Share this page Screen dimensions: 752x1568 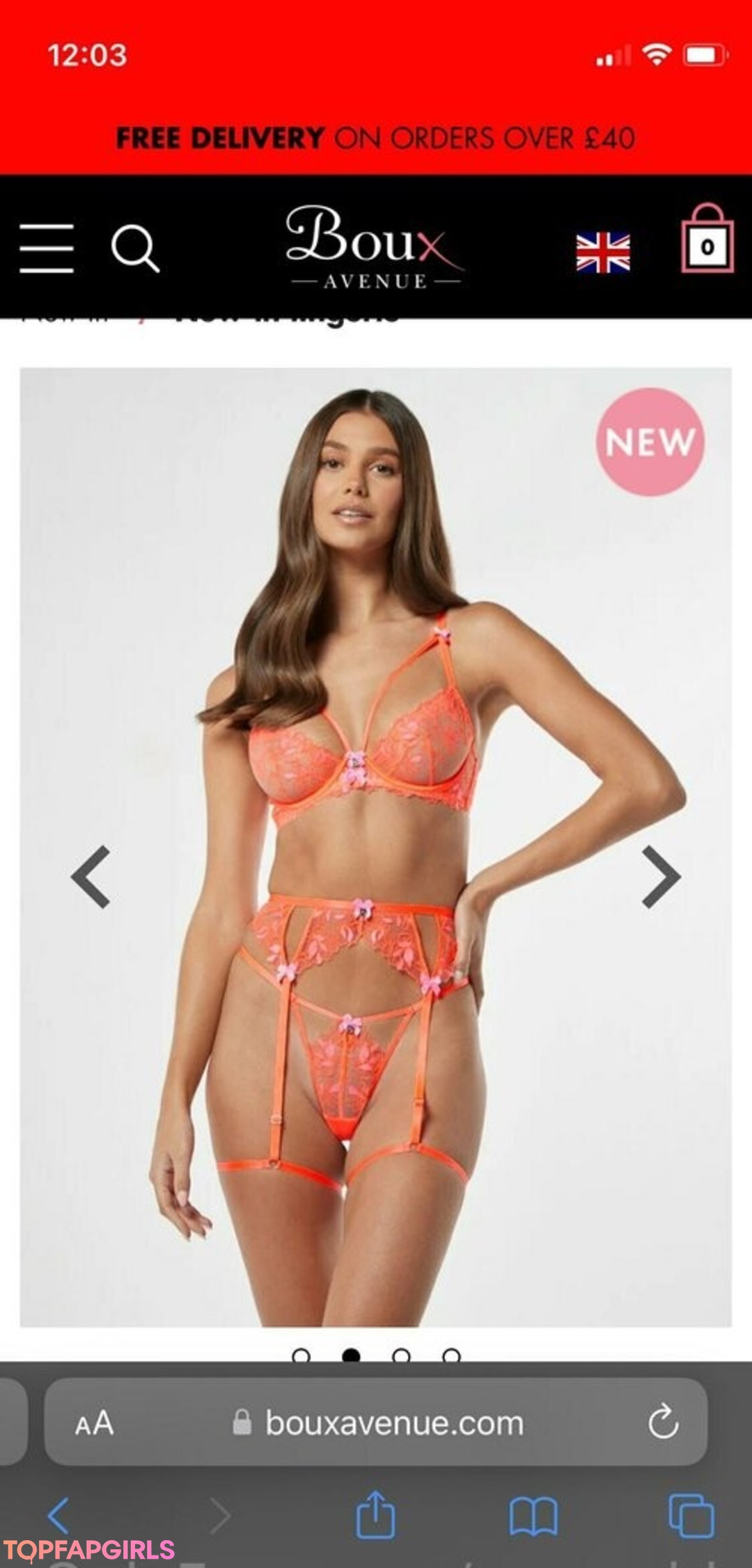(x=375, y=1514)
